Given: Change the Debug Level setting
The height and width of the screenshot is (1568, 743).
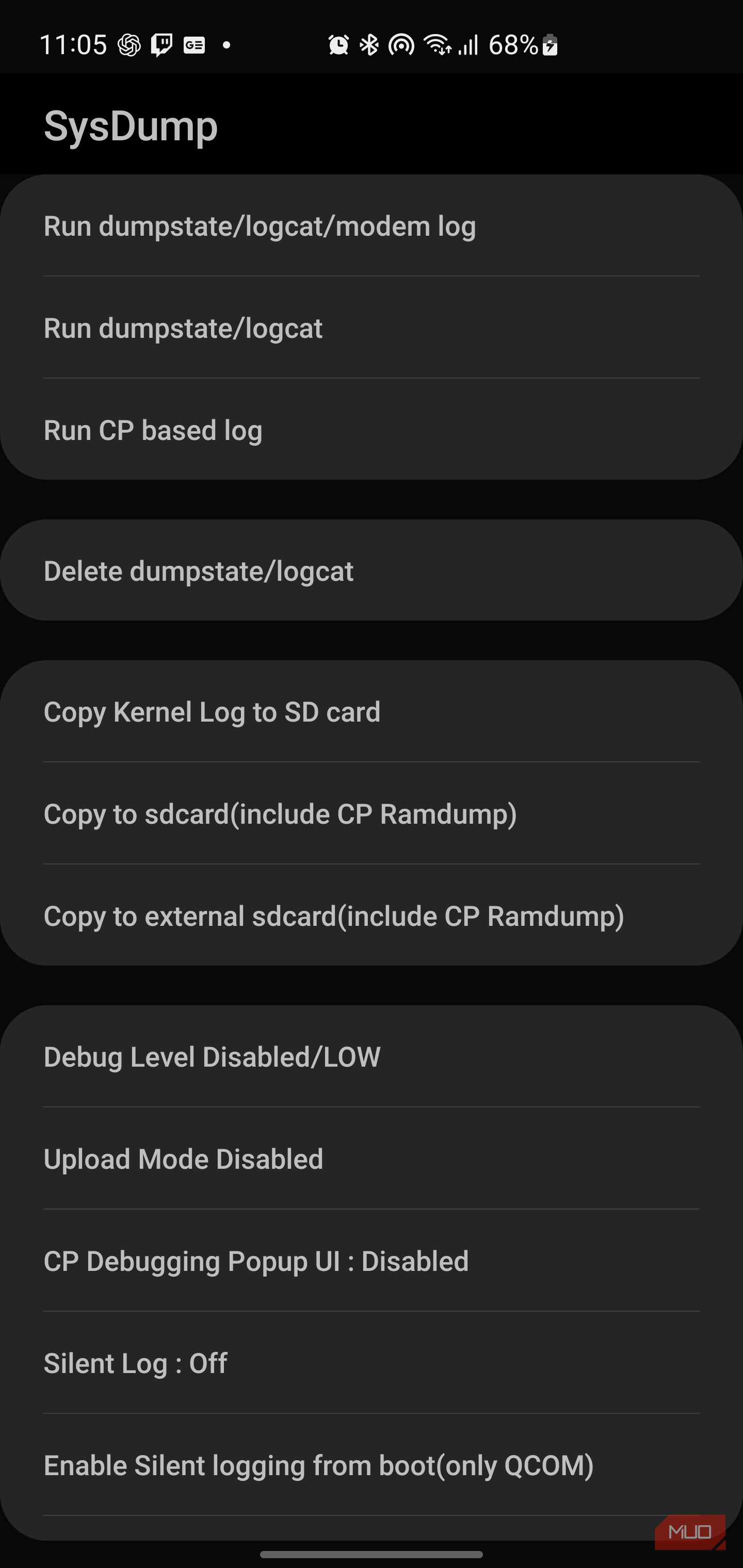Looking at the screenshot, I should (372, 1056).
